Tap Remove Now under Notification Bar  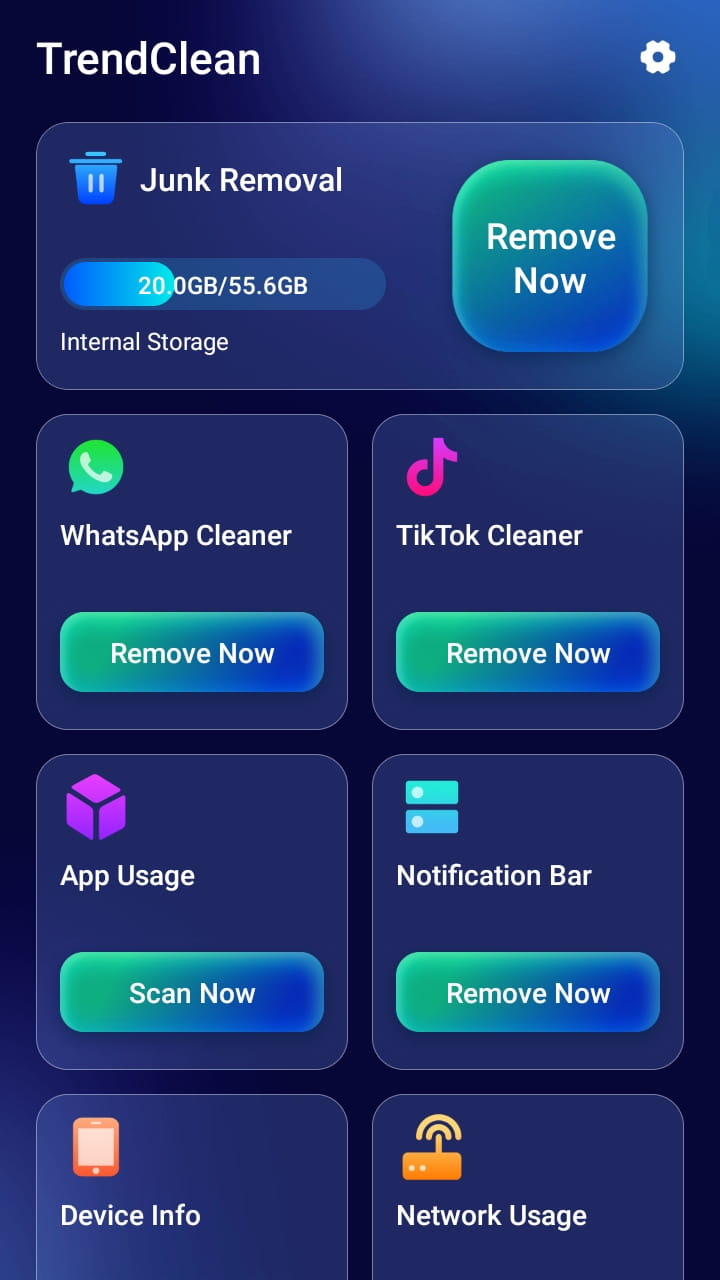pos(528,993)
